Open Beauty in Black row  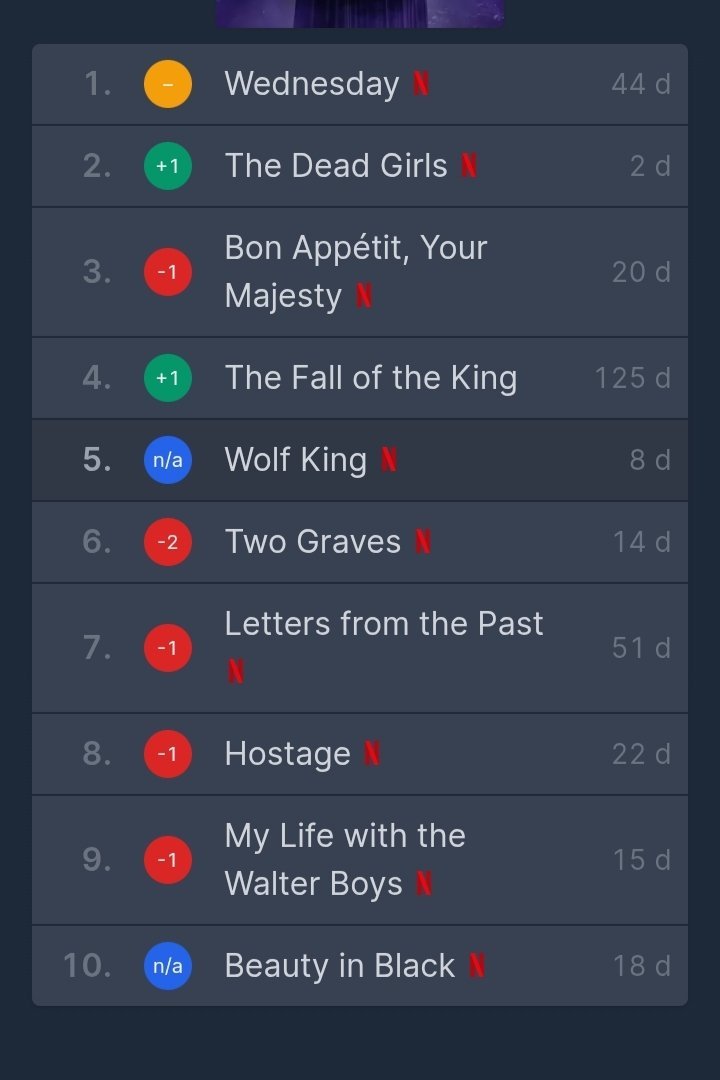click(339, 966)
